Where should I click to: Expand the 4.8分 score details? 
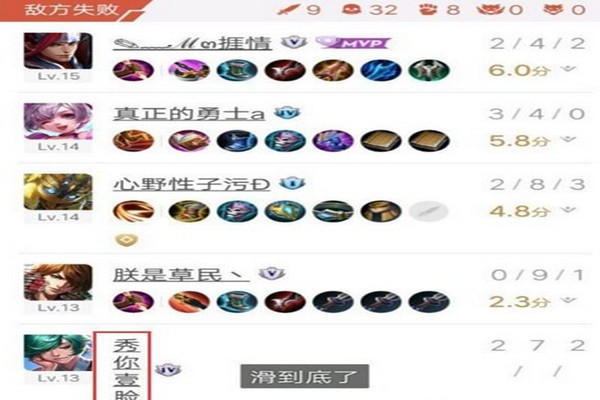click(x=571, y=211)
